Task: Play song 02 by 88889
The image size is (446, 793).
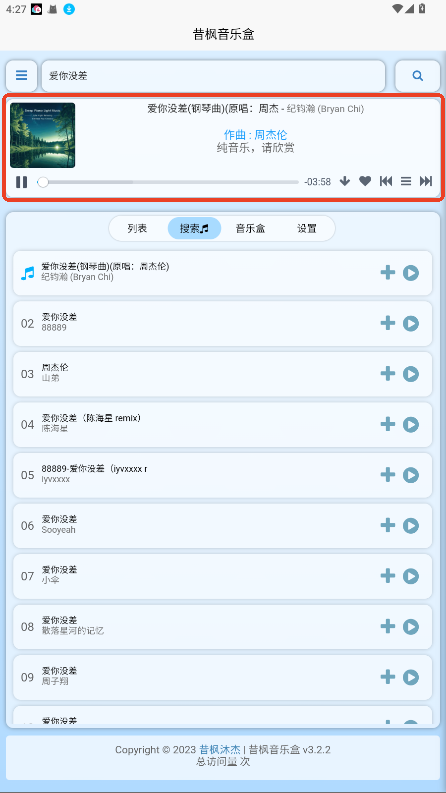Action: [x=411, y=323]
